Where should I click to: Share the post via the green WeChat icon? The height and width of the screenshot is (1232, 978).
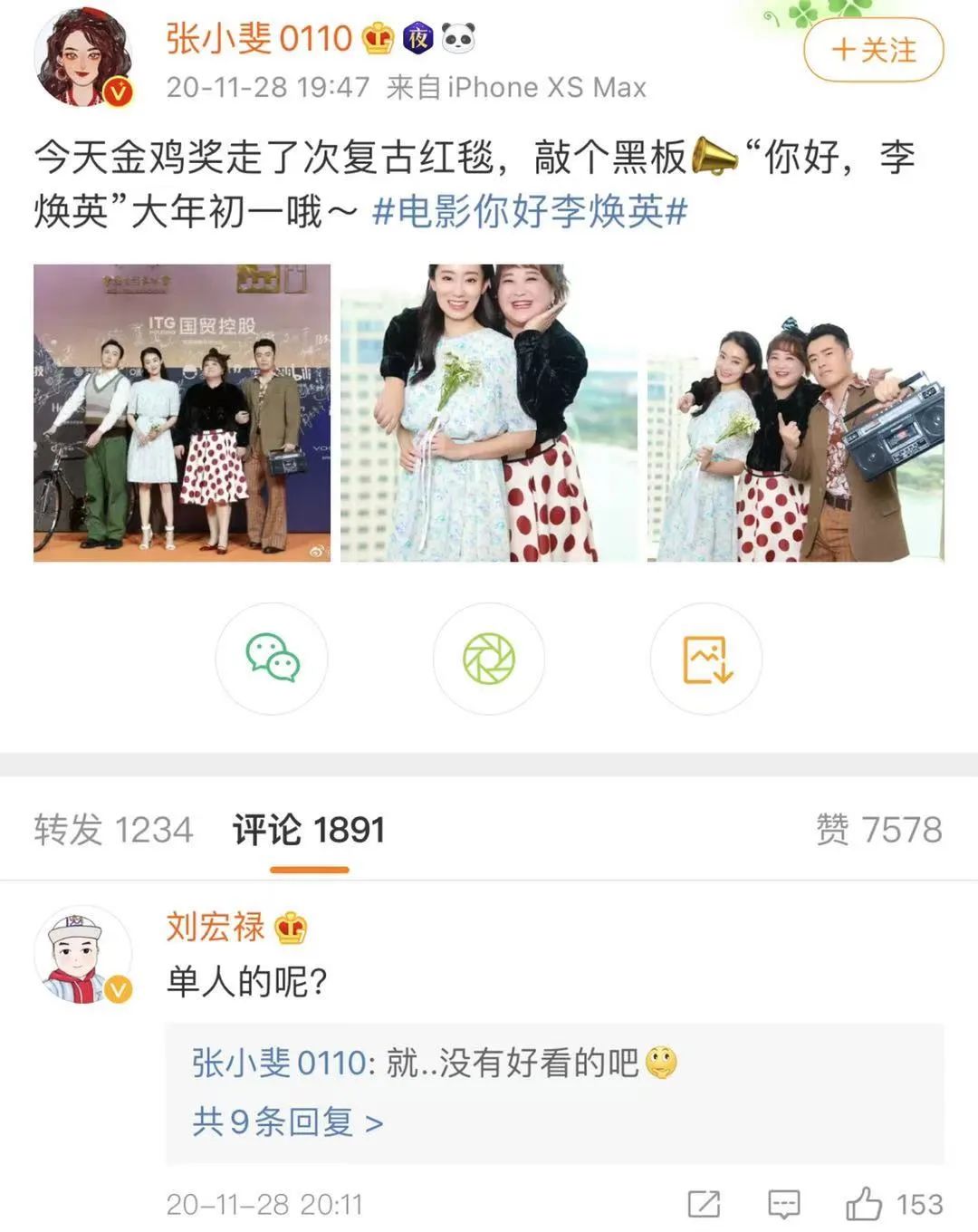click(x=271, y=660)
